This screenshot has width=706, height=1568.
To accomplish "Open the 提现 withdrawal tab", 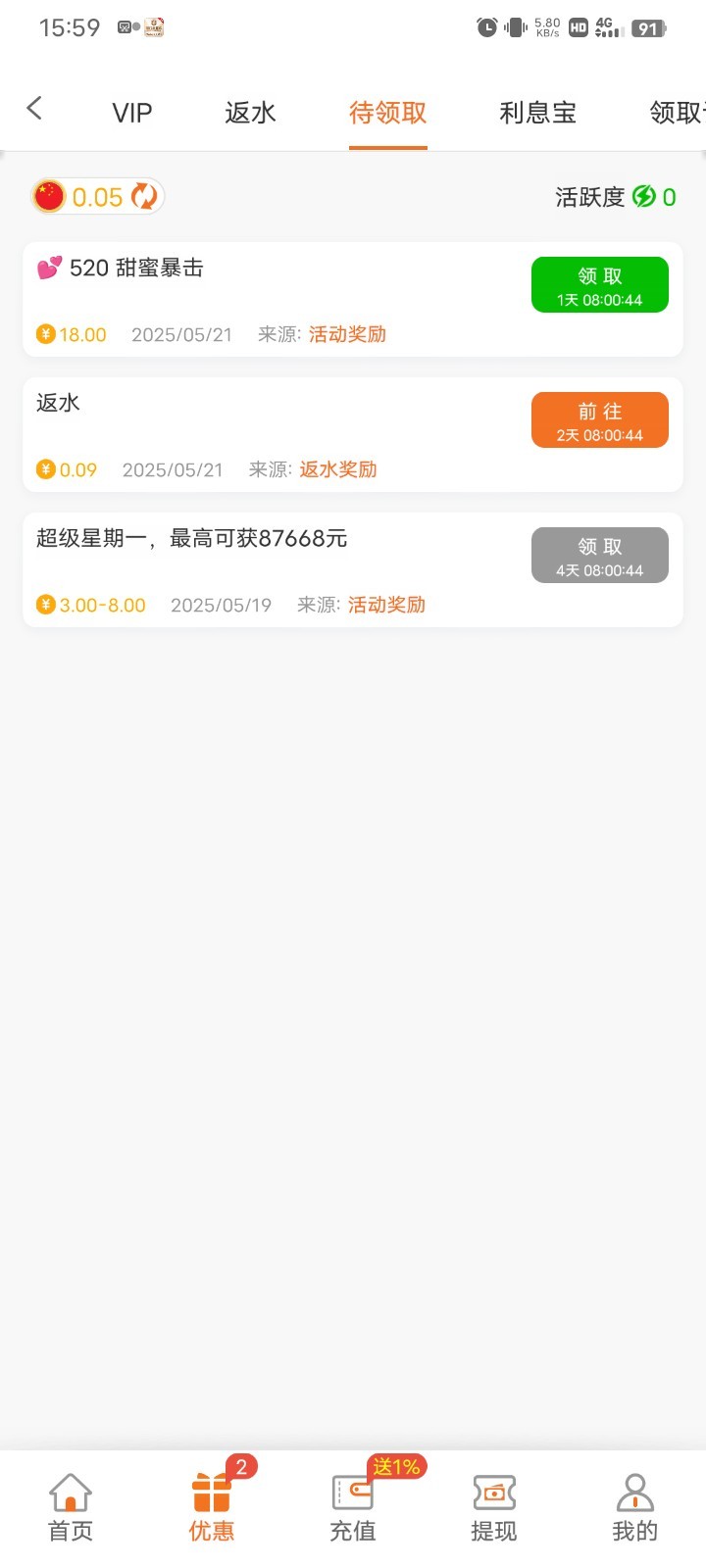I will tap(493, 1507).
